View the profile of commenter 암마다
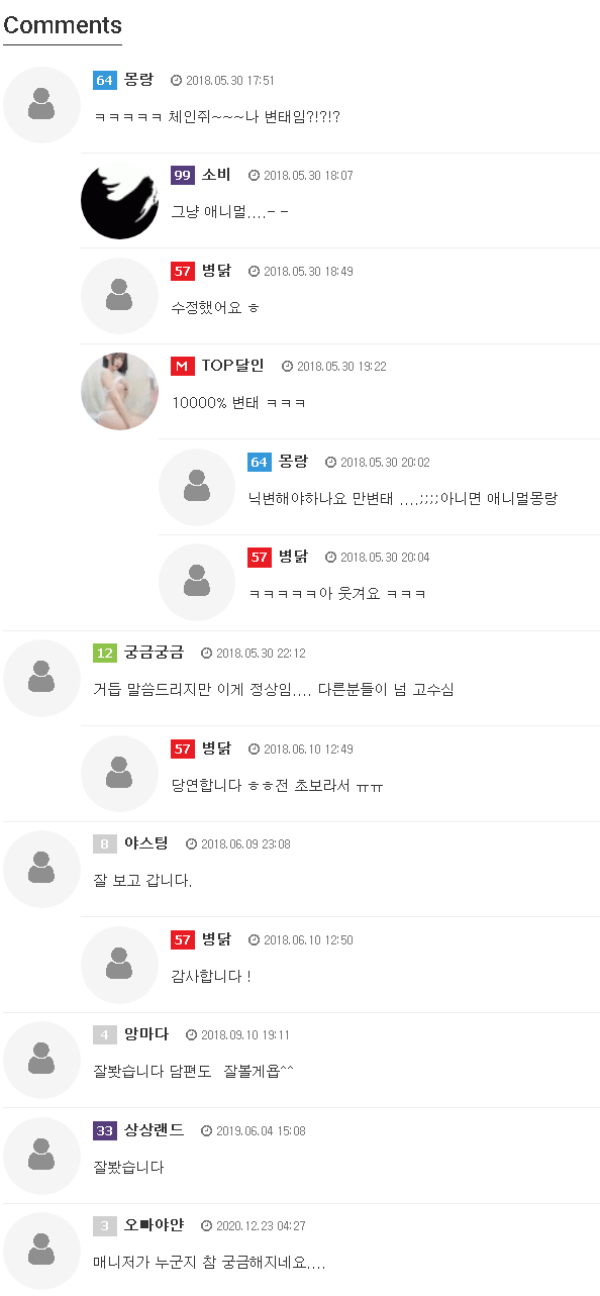600x1296 pixels. point(146,1034)
